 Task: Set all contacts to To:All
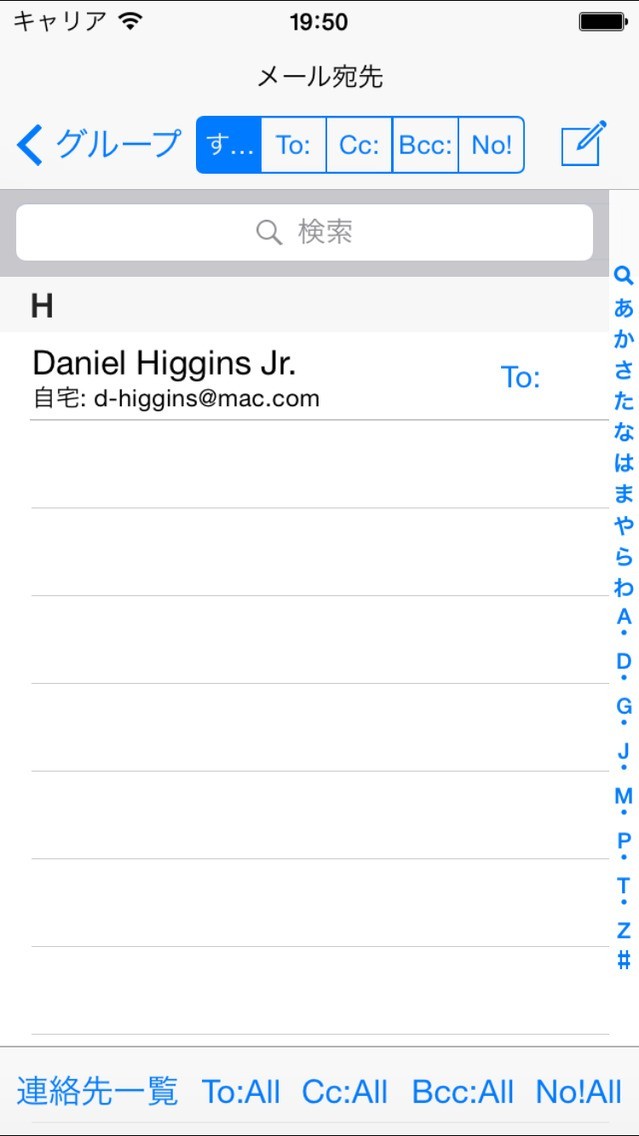pyautogui.click(x=241, y=1091)
